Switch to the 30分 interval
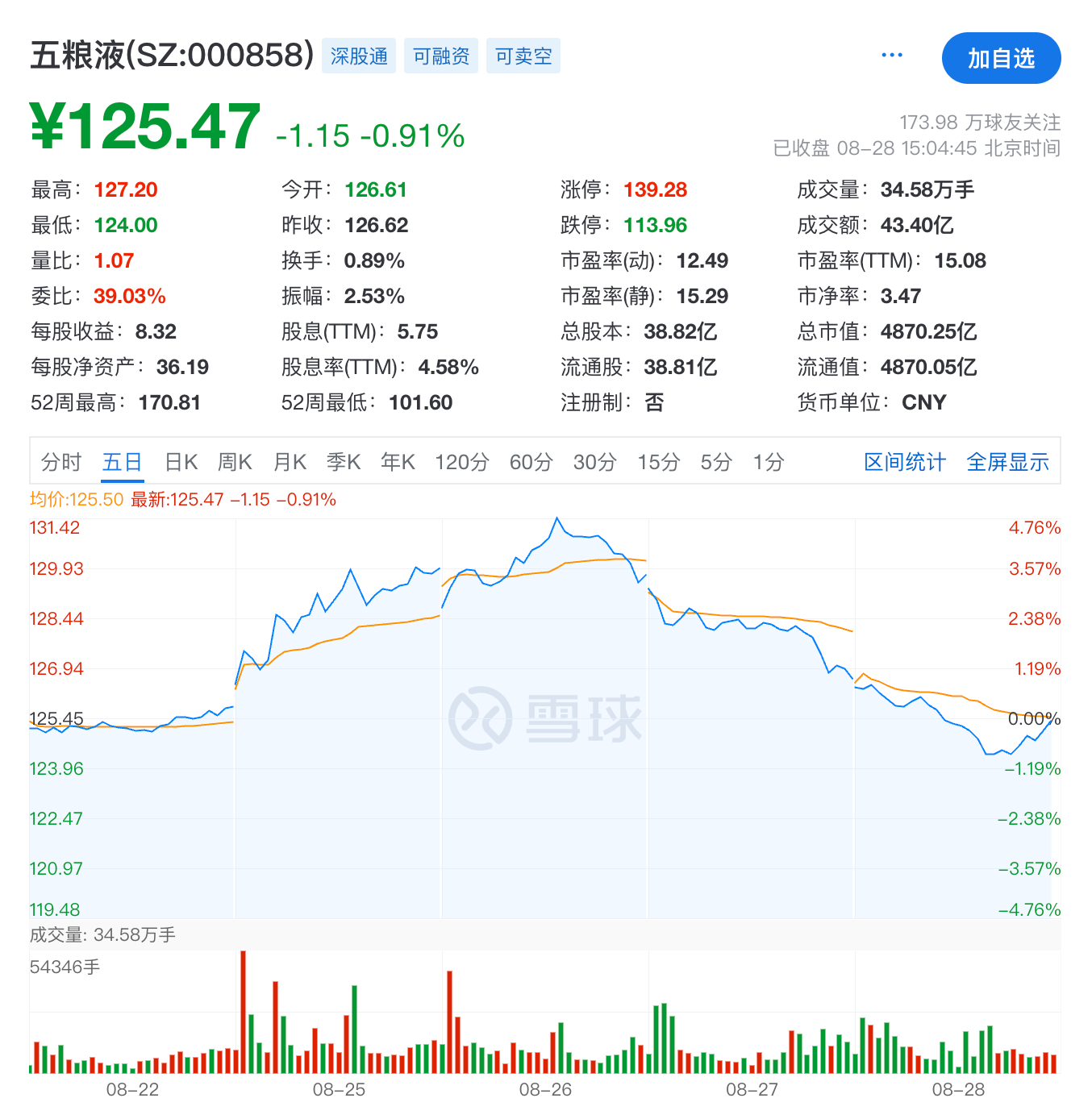This screenshot has width=1092, height=1119. (595, 462)
